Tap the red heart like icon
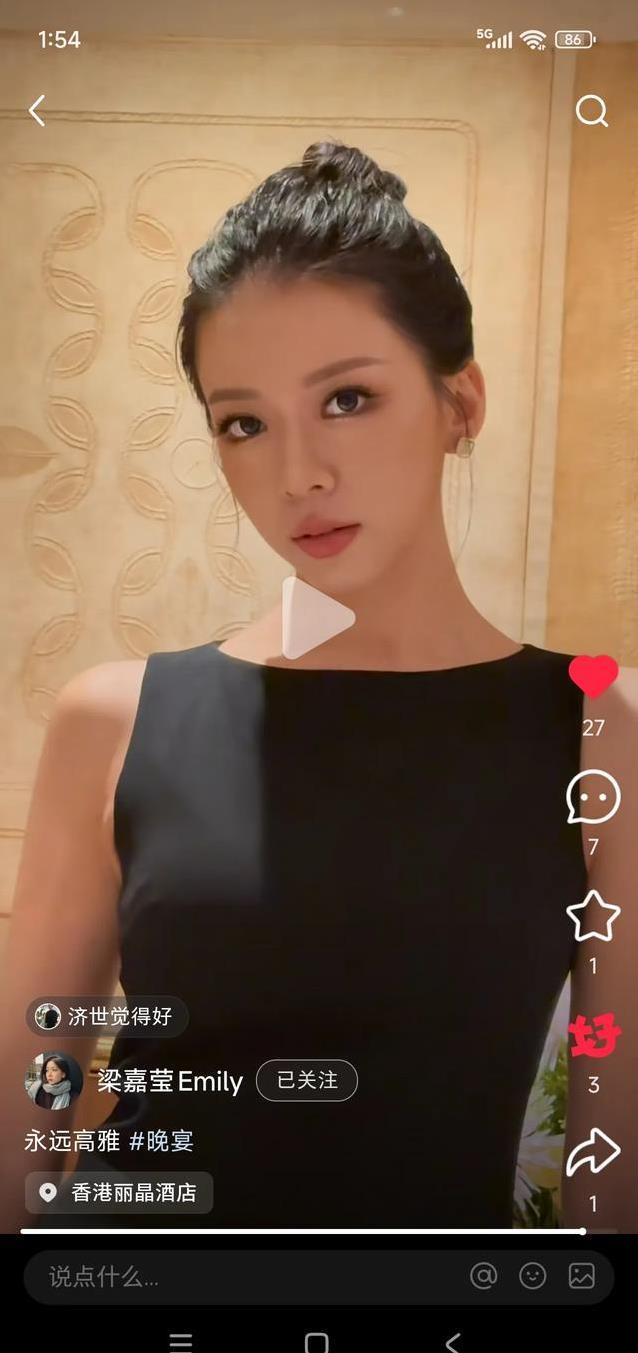The height and width of the screenshot is (1353, 638). [x=593, y=678]
